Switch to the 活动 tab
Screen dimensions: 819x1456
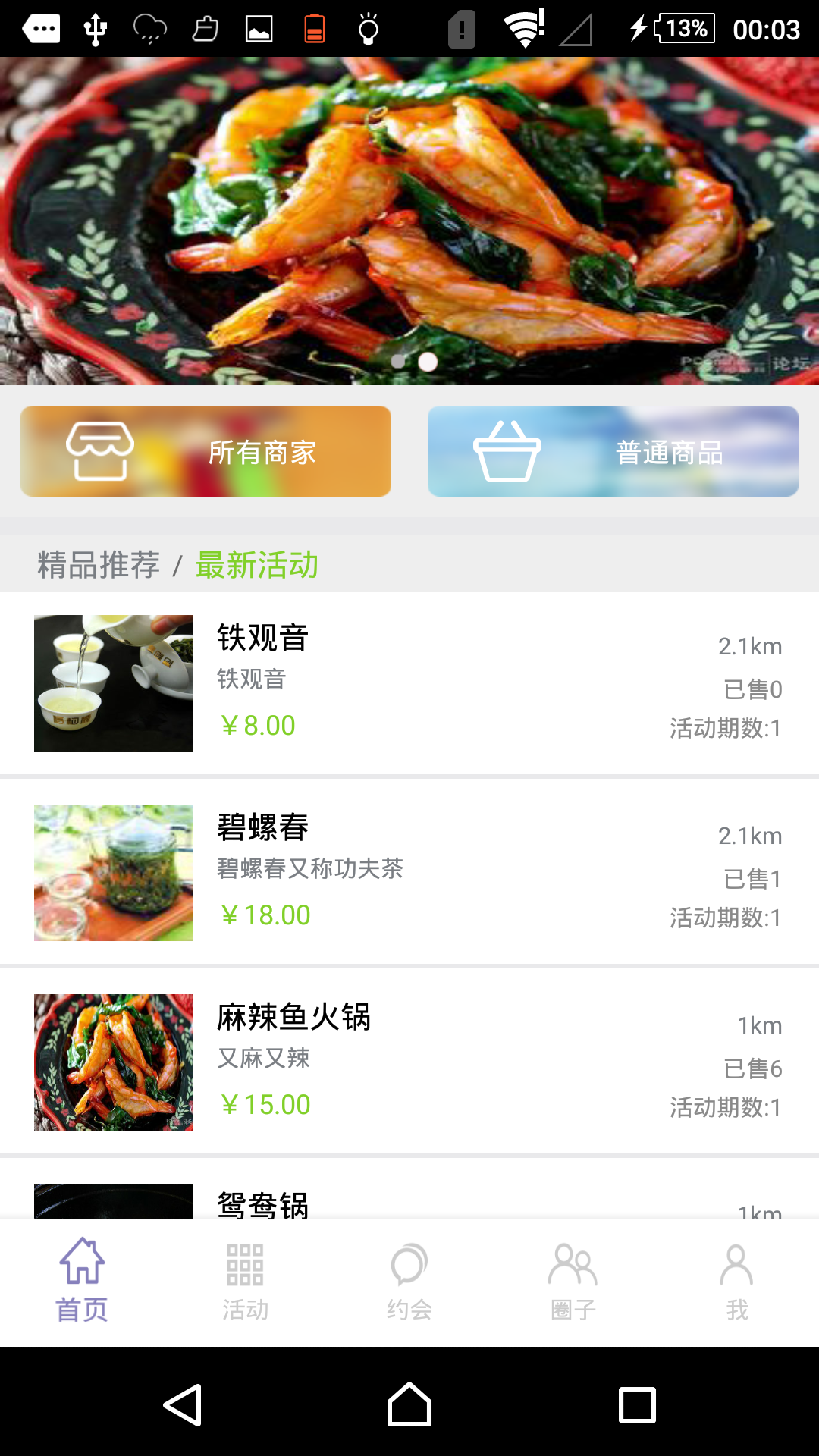(246, 1282)
